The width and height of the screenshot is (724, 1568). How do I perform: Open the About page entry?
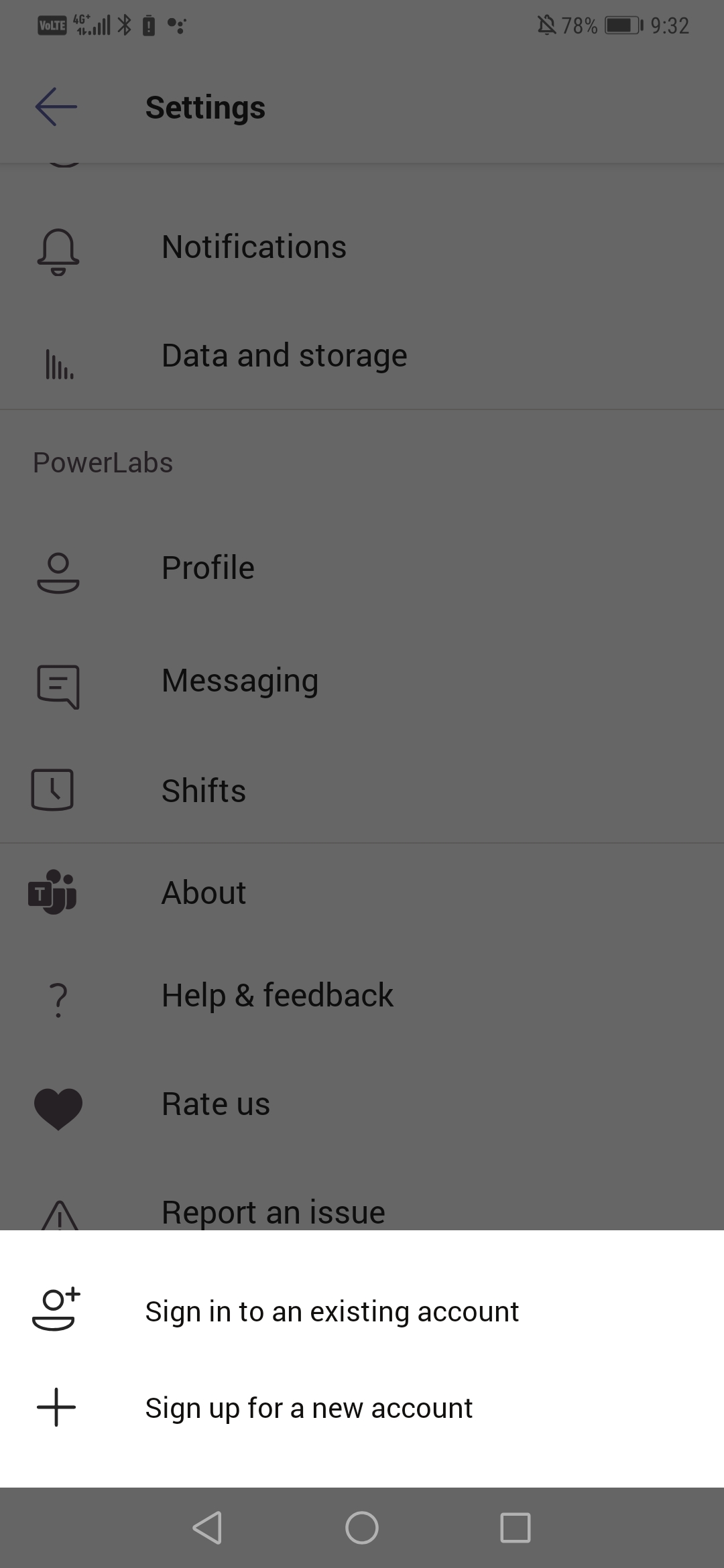pyautogui.click(x=203, y=893)
